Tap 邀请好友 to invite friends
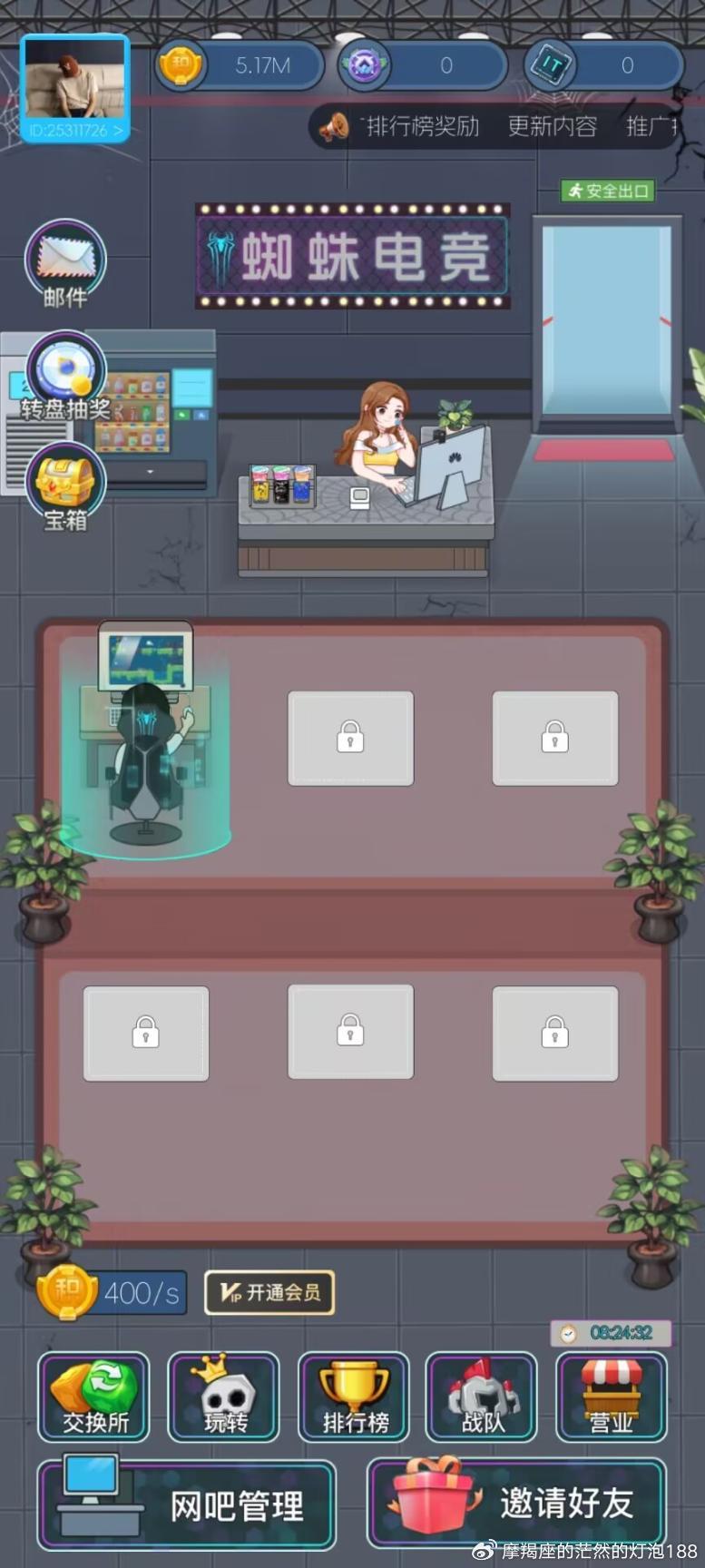The width and height of the screenshot is (705, 1568). pos(517,1503)
